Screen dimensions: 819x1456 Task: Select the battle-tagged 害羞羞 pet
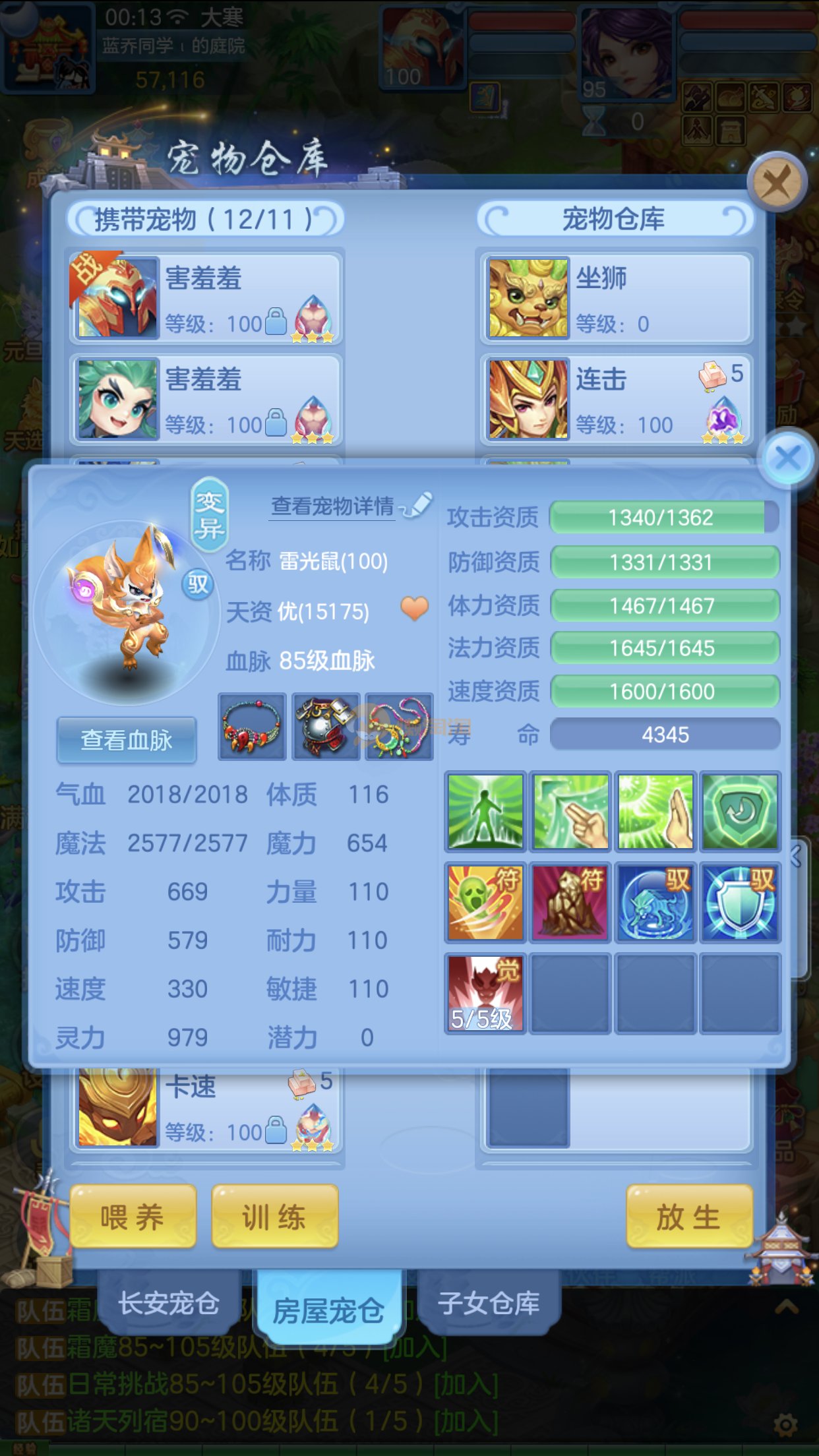pyautogui.click(x=206, y=298)
